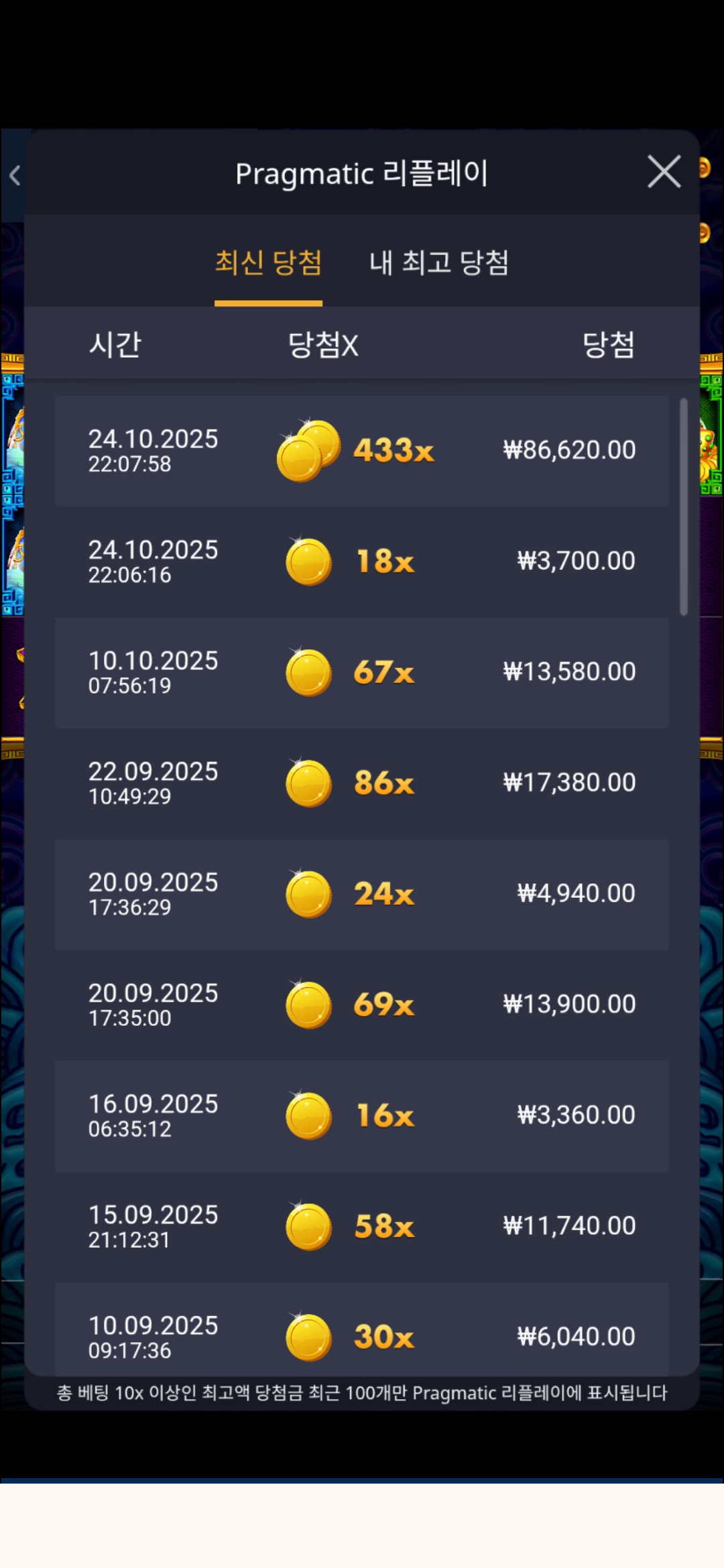Open the 16x win replay
The width and height of the screenshot is (724, 1568).
(361, 1116)
